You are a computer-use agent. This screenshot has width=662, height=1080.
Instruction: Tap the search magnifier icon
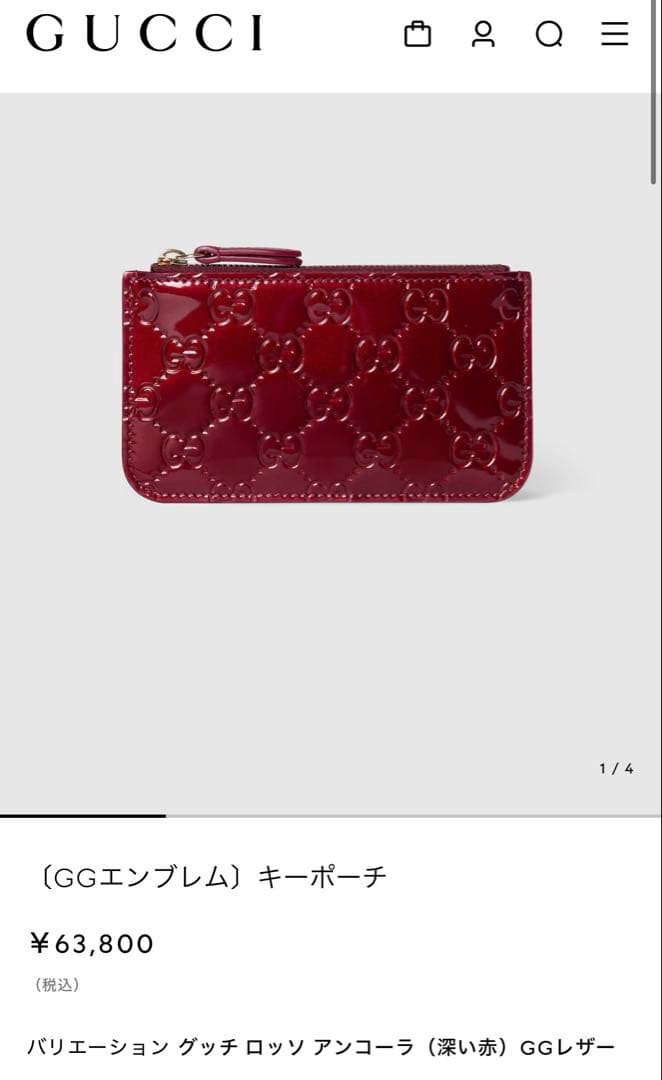pyautogui.click(x=549, y=36)
